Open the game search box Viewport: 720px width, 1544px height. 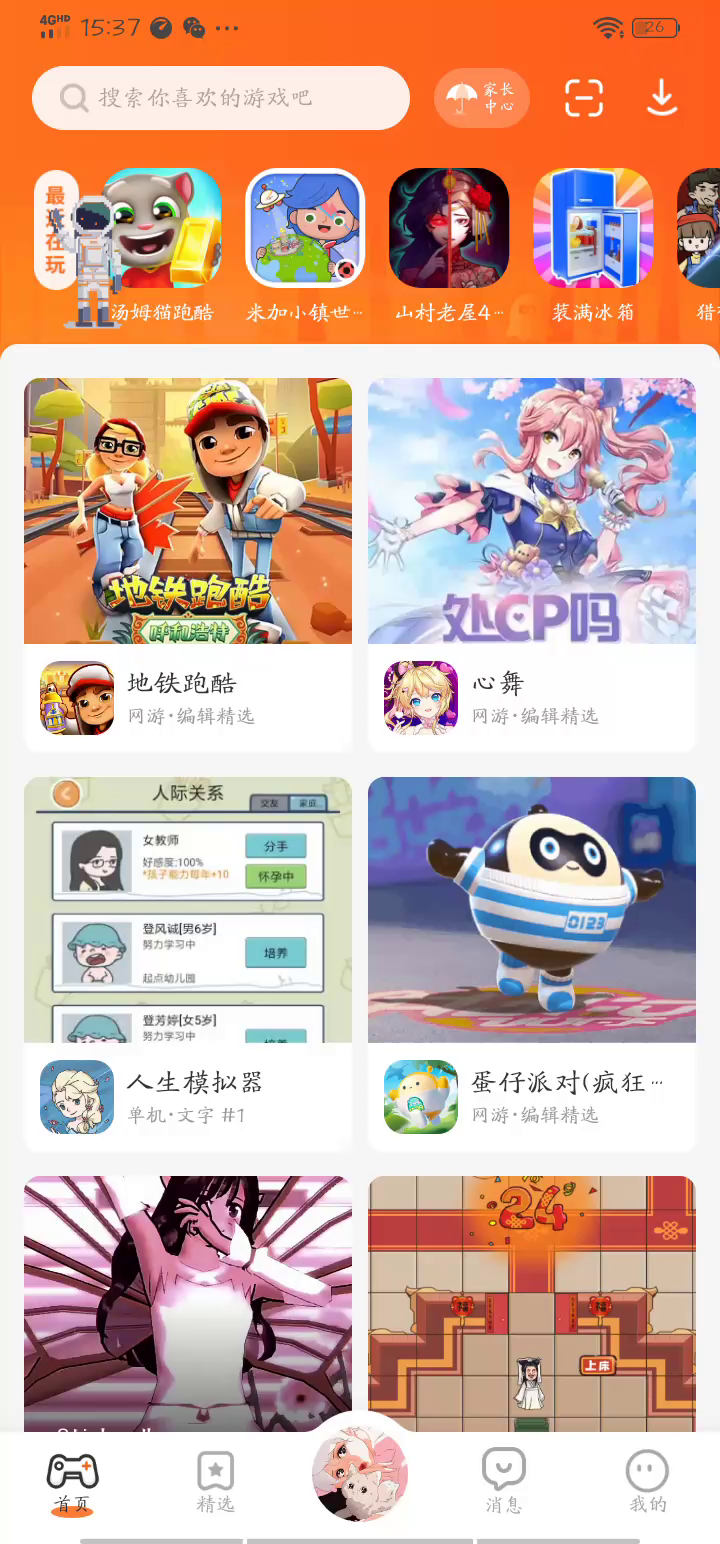click(220, 98)
